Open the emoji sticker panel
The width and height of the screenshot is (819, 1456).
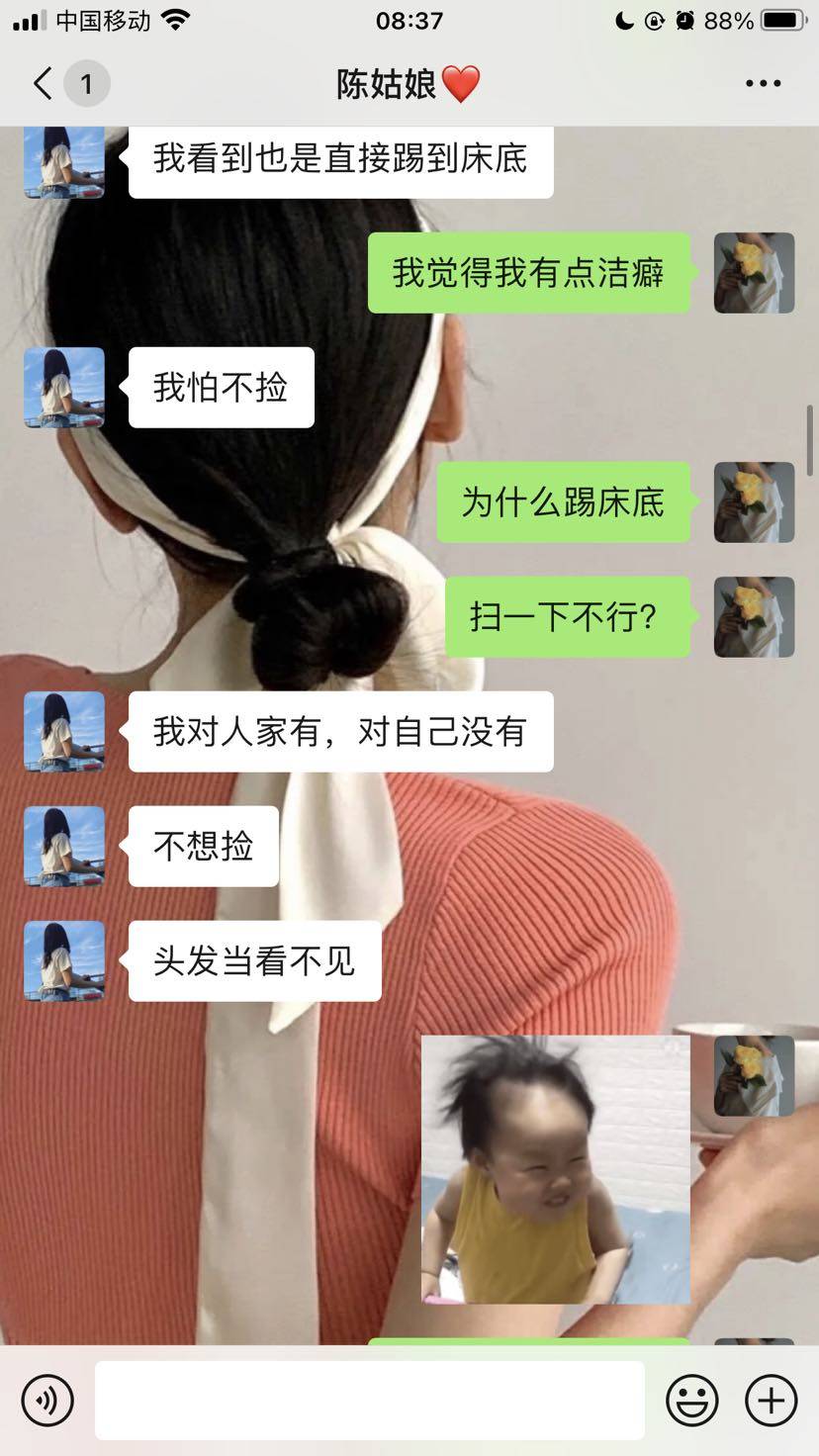691,1401
